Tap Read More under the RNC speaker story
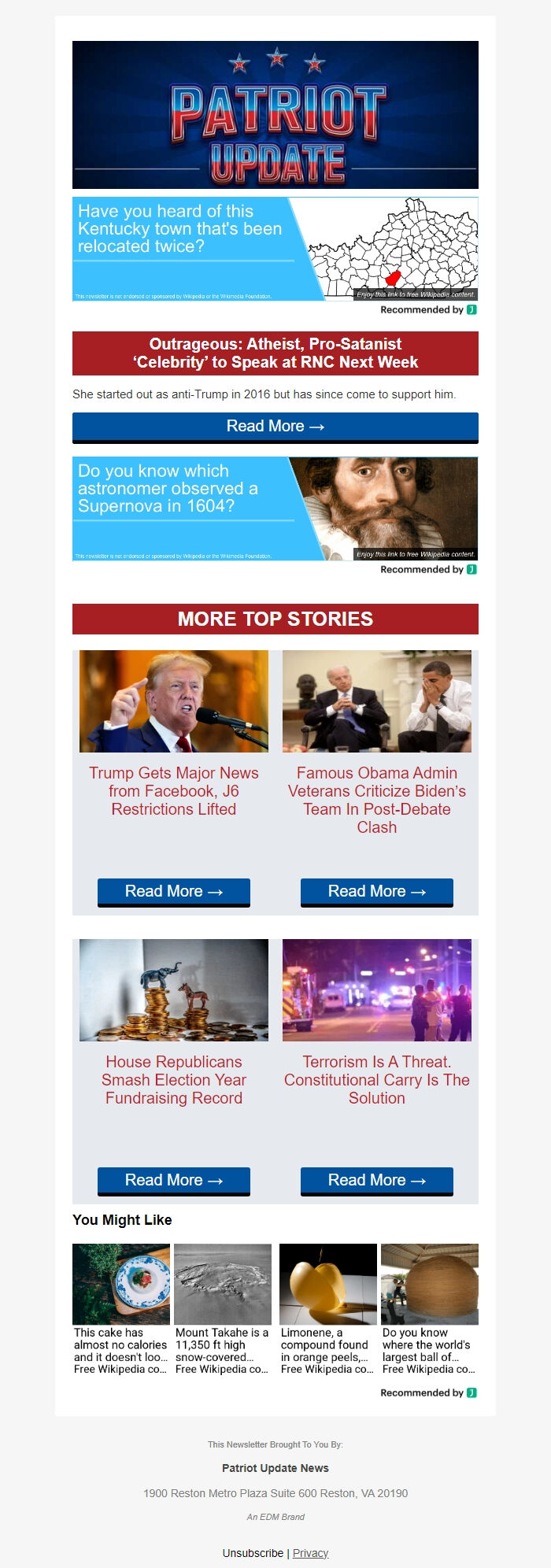551x1568 pixels. [x=275, y=427]
